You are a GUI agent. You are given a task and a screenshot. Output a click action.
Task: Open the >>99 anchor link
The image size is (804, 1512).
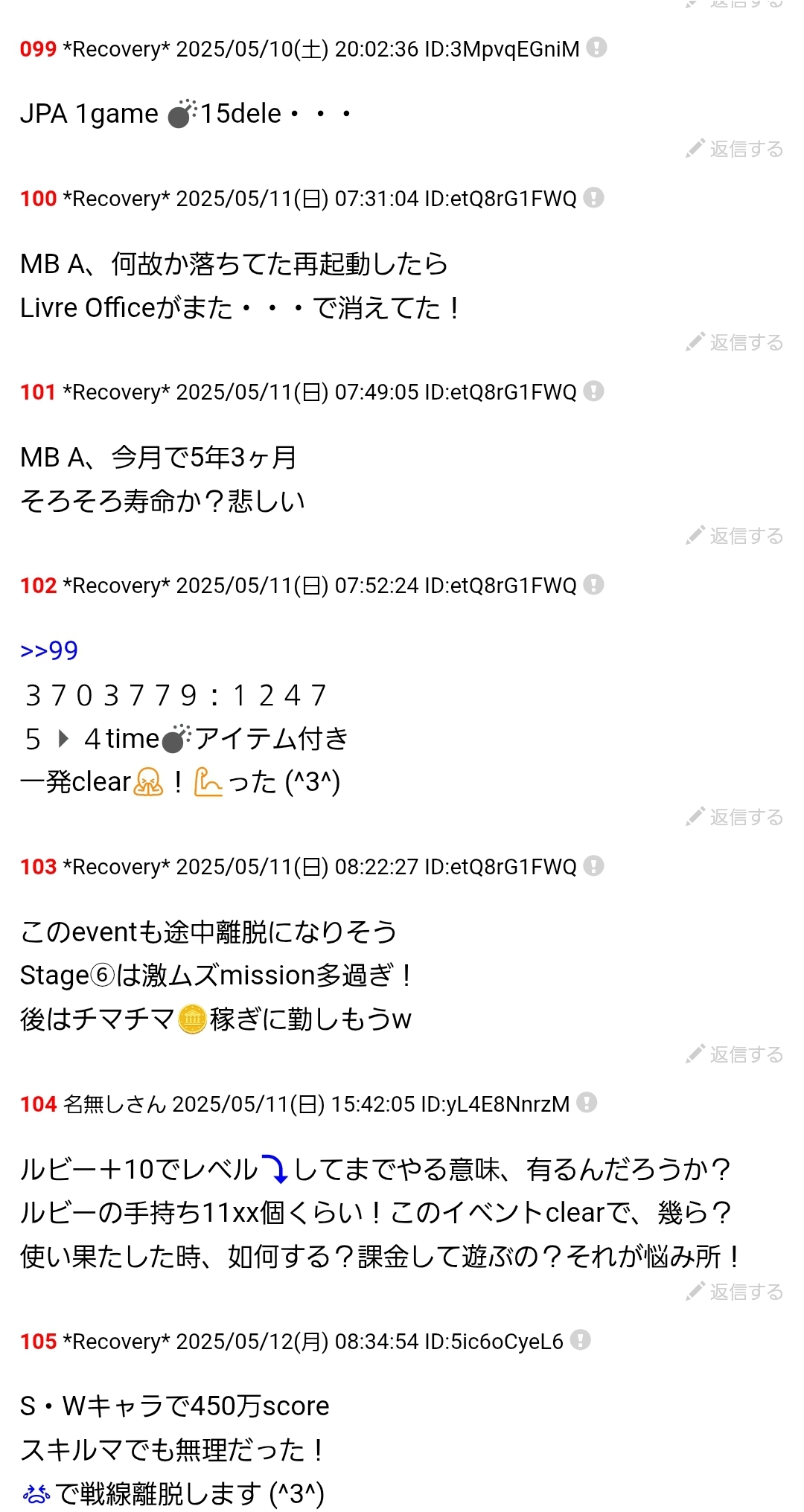(49, 651)
